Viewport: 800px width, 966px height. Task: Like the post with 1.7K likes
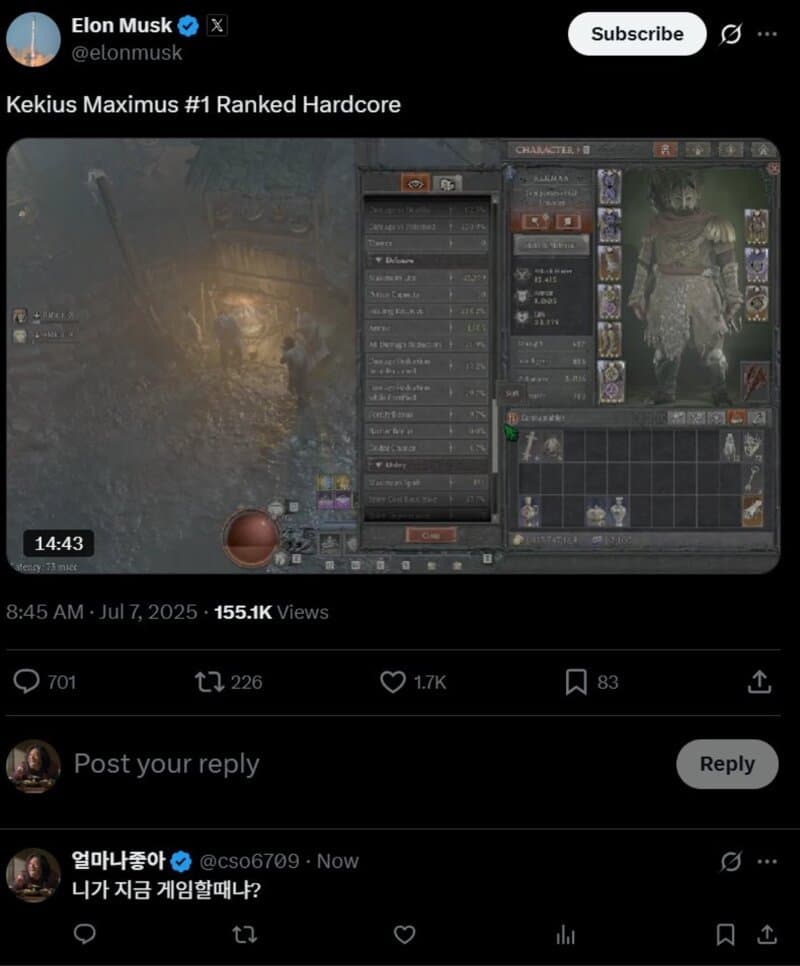click(393, 682)
